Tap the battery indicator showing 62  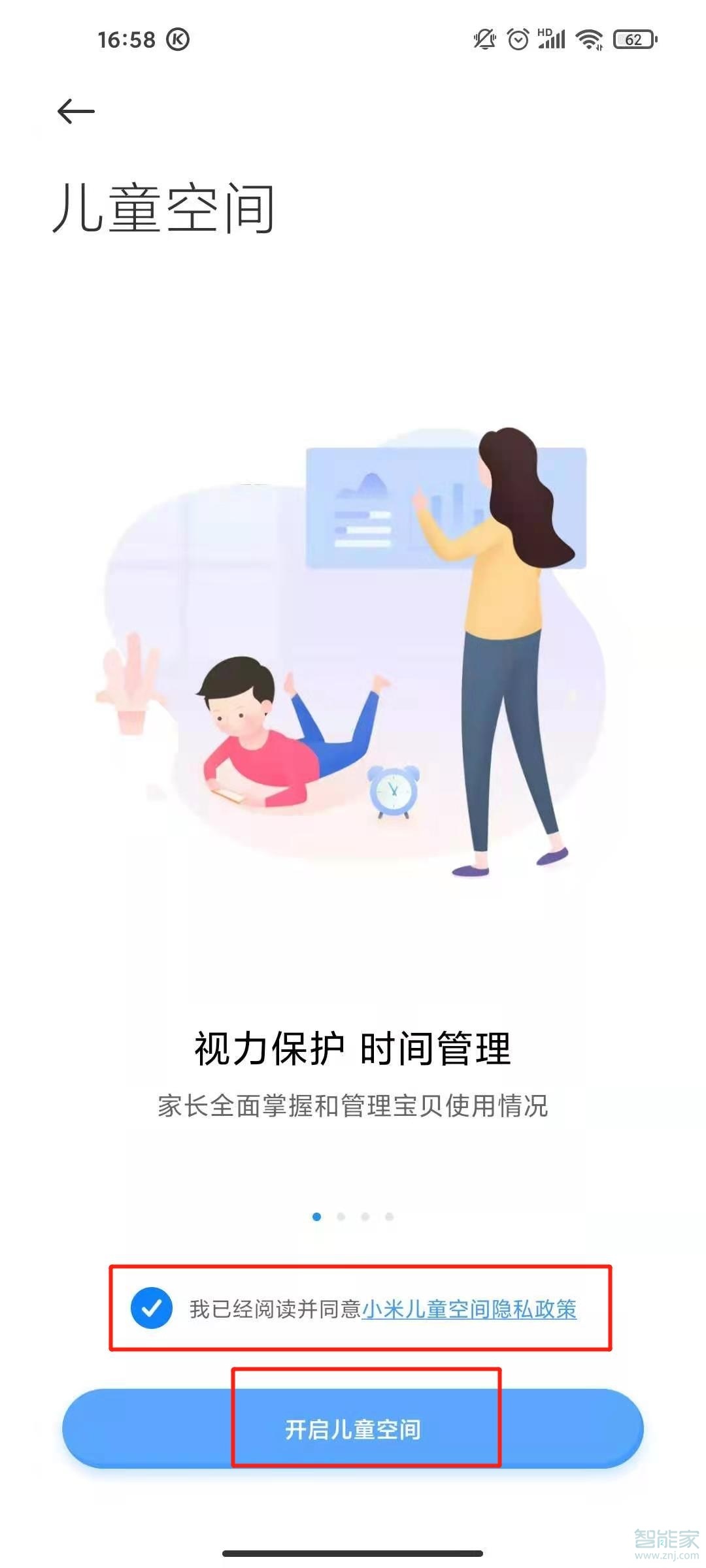(x=633, y=40)
